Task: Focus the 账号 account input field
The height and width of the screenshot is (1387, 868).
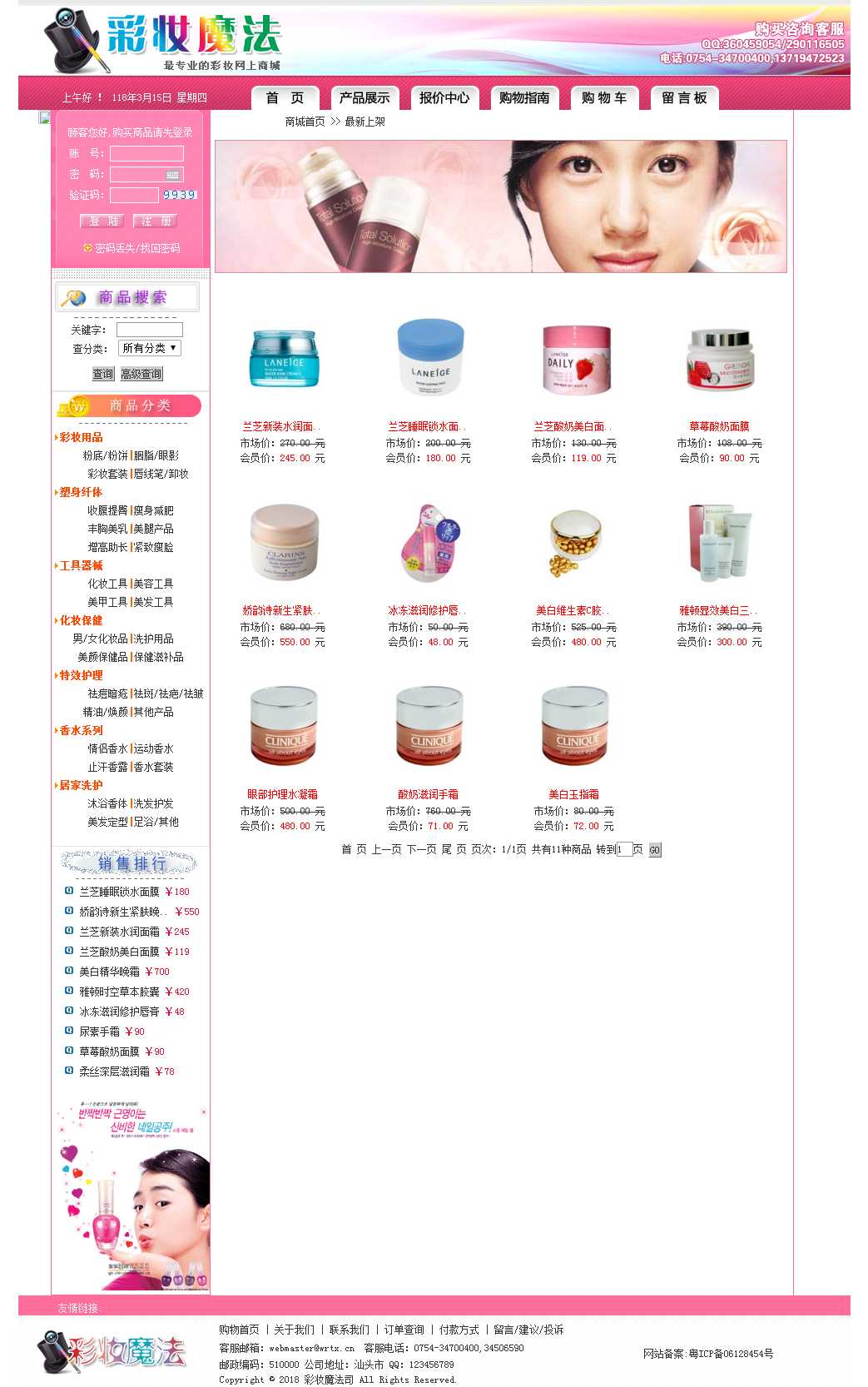Action: coord(146,154)
